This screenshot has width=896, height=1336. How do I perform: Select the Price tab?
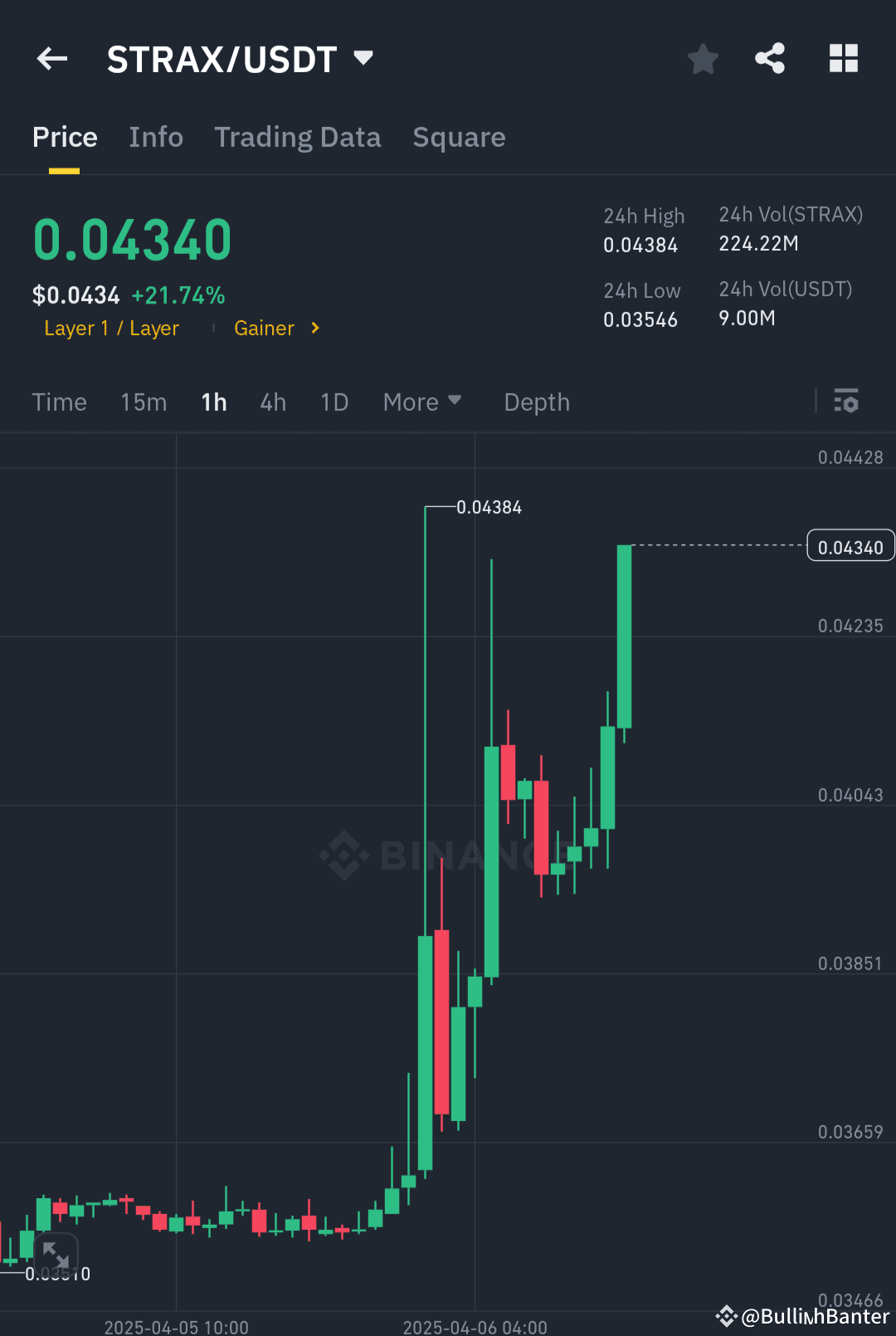tap(65, 137)
